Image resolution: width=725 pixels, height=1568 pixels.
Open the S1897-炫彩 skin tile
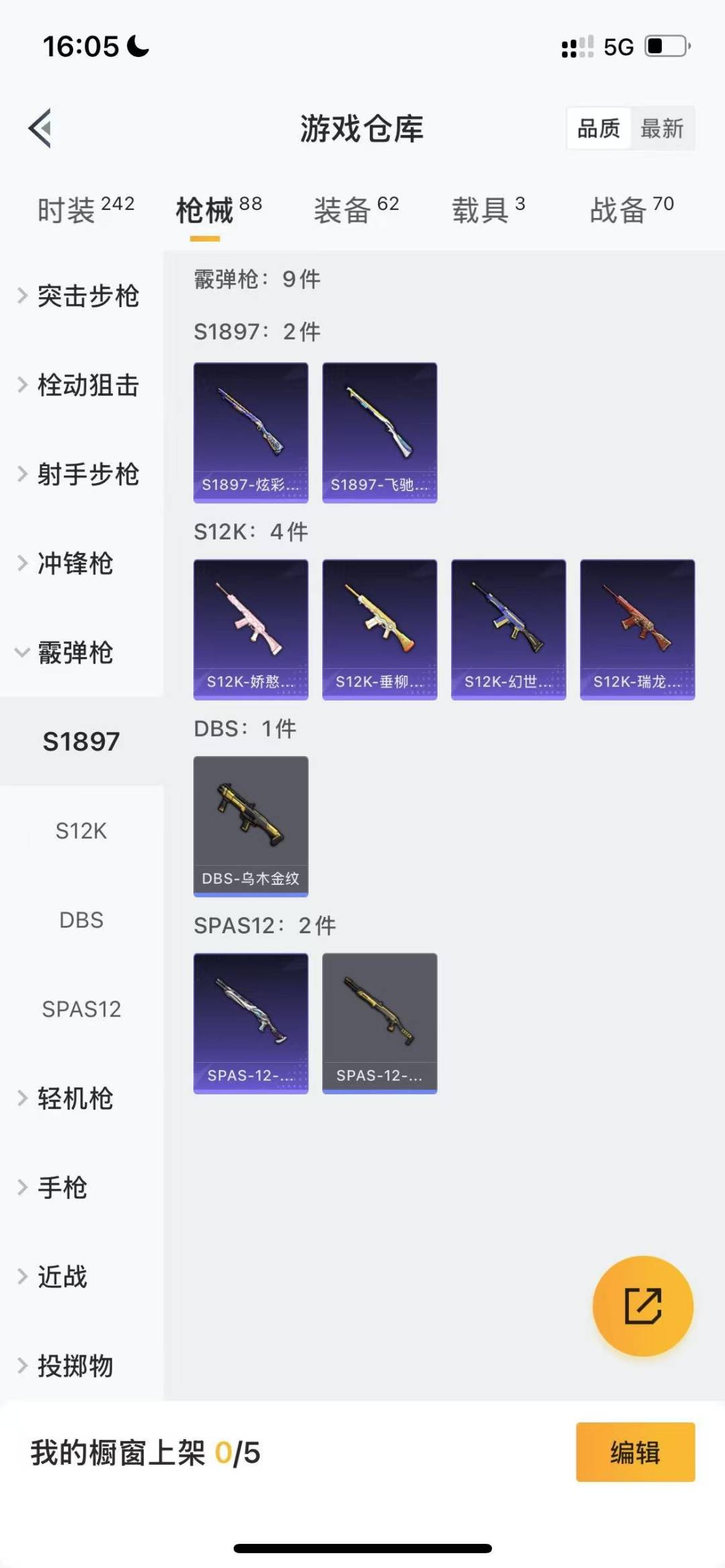tap(251, 433)
